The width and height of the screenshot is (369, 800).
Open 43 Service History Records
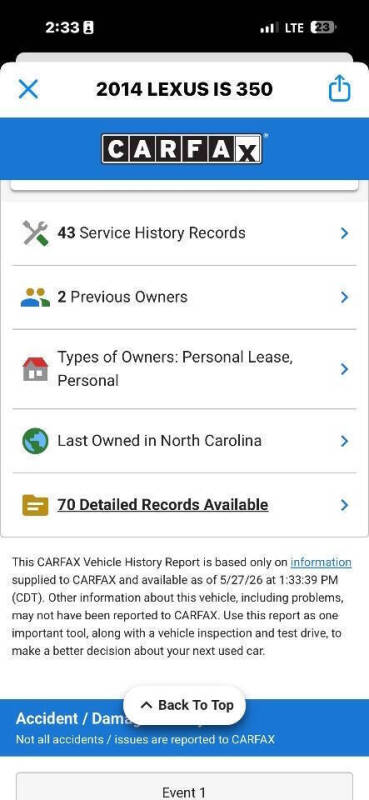(184, 233)
